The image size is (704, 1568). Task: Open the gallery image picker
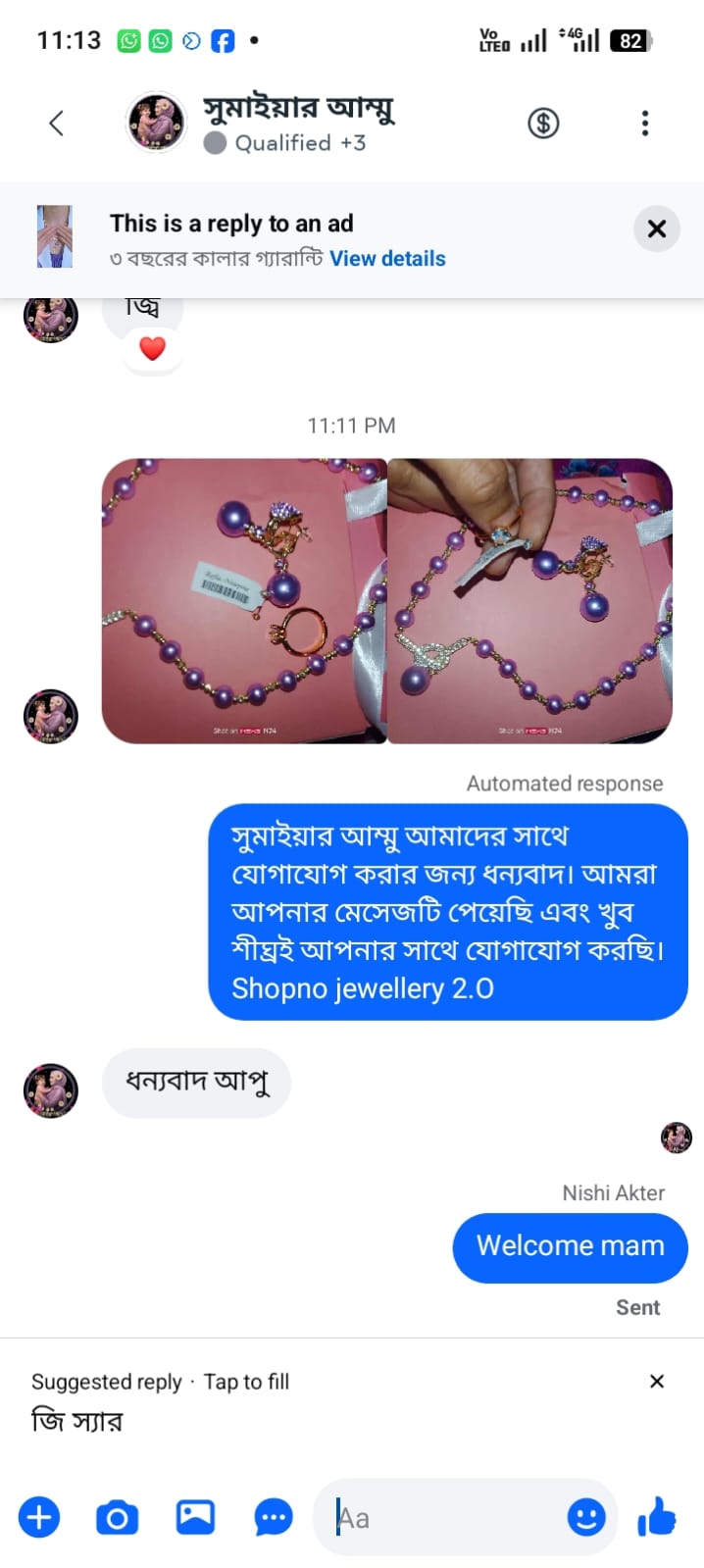coord(195,1518)
